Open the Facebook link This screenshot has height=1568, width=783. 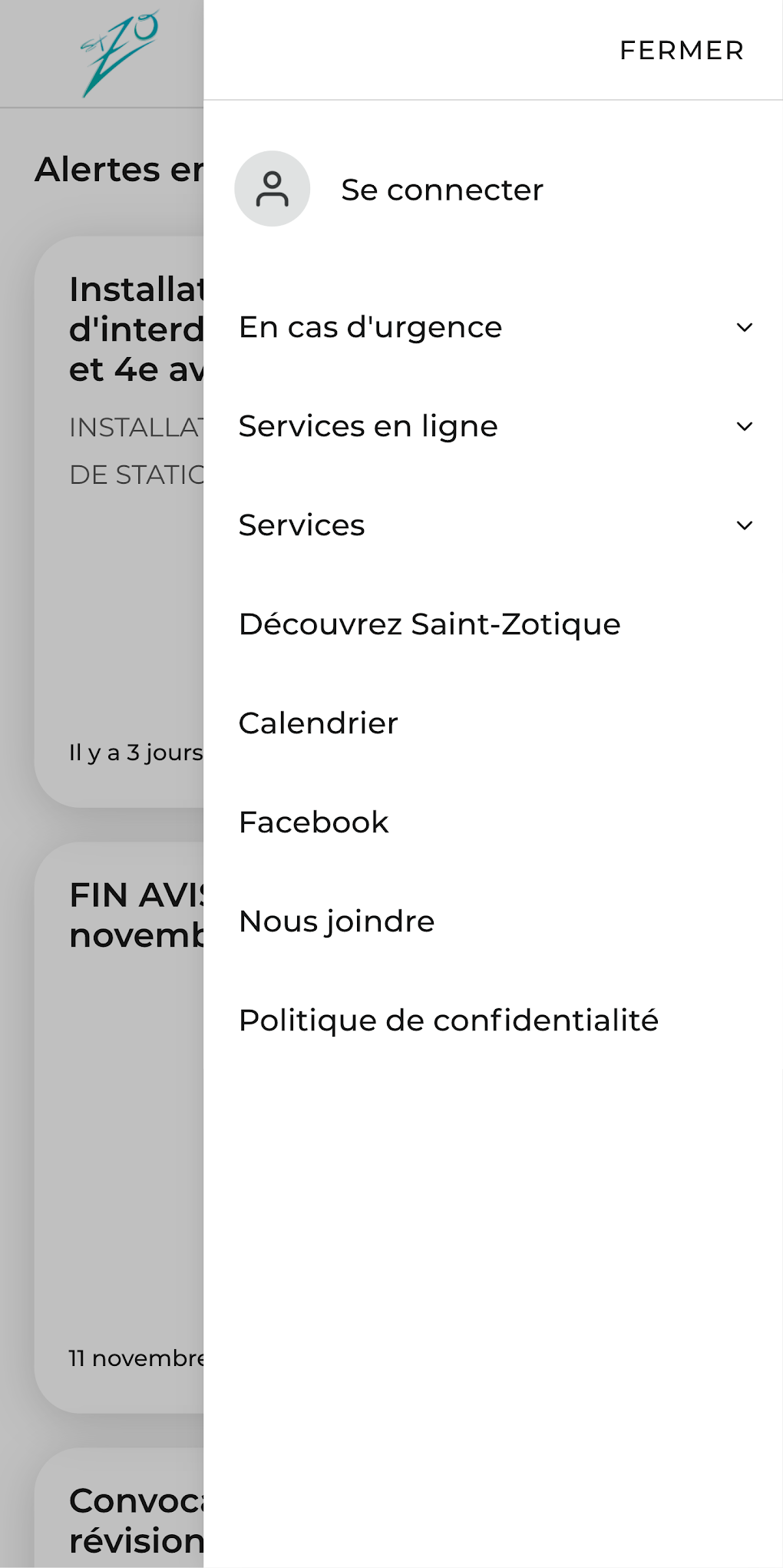click(313, 822)
